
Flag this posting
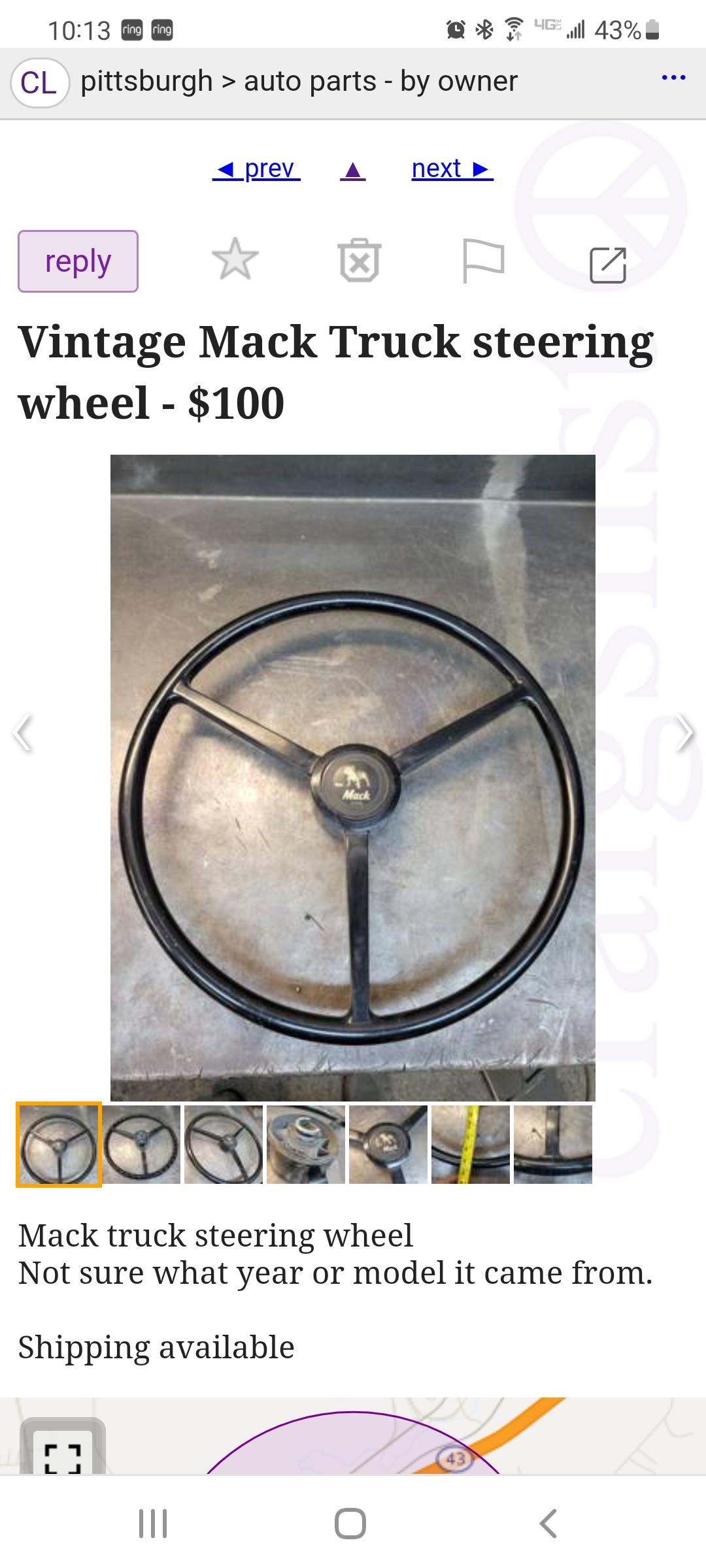482,261
